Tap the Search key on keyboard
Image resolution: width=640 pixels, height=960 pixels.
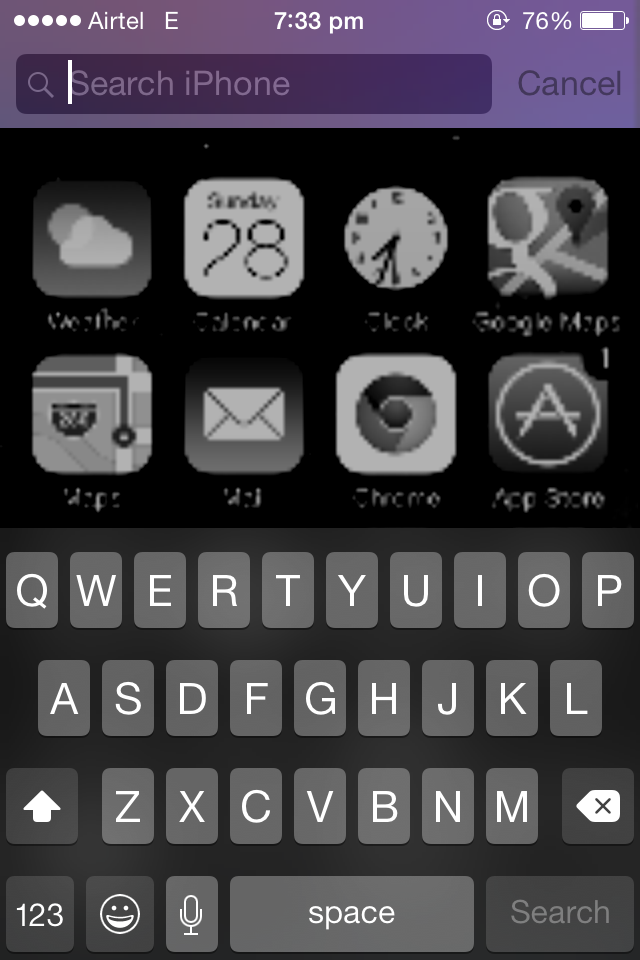click(560, 914)
